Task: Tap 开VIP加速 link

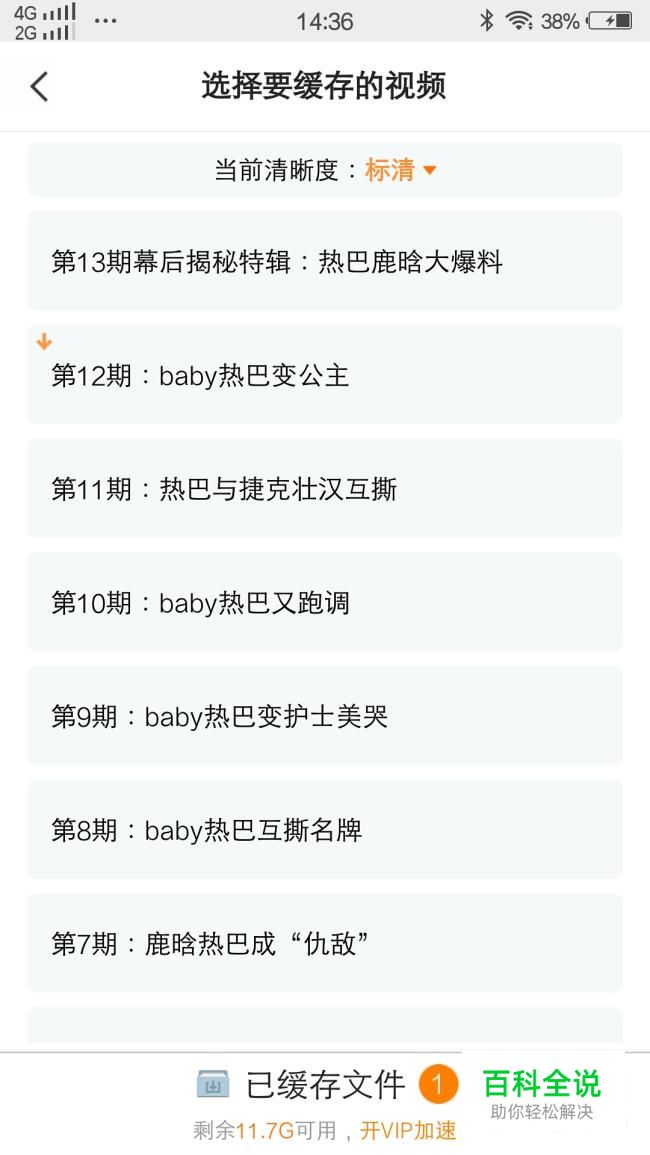Action: (x=408, y=1130)
